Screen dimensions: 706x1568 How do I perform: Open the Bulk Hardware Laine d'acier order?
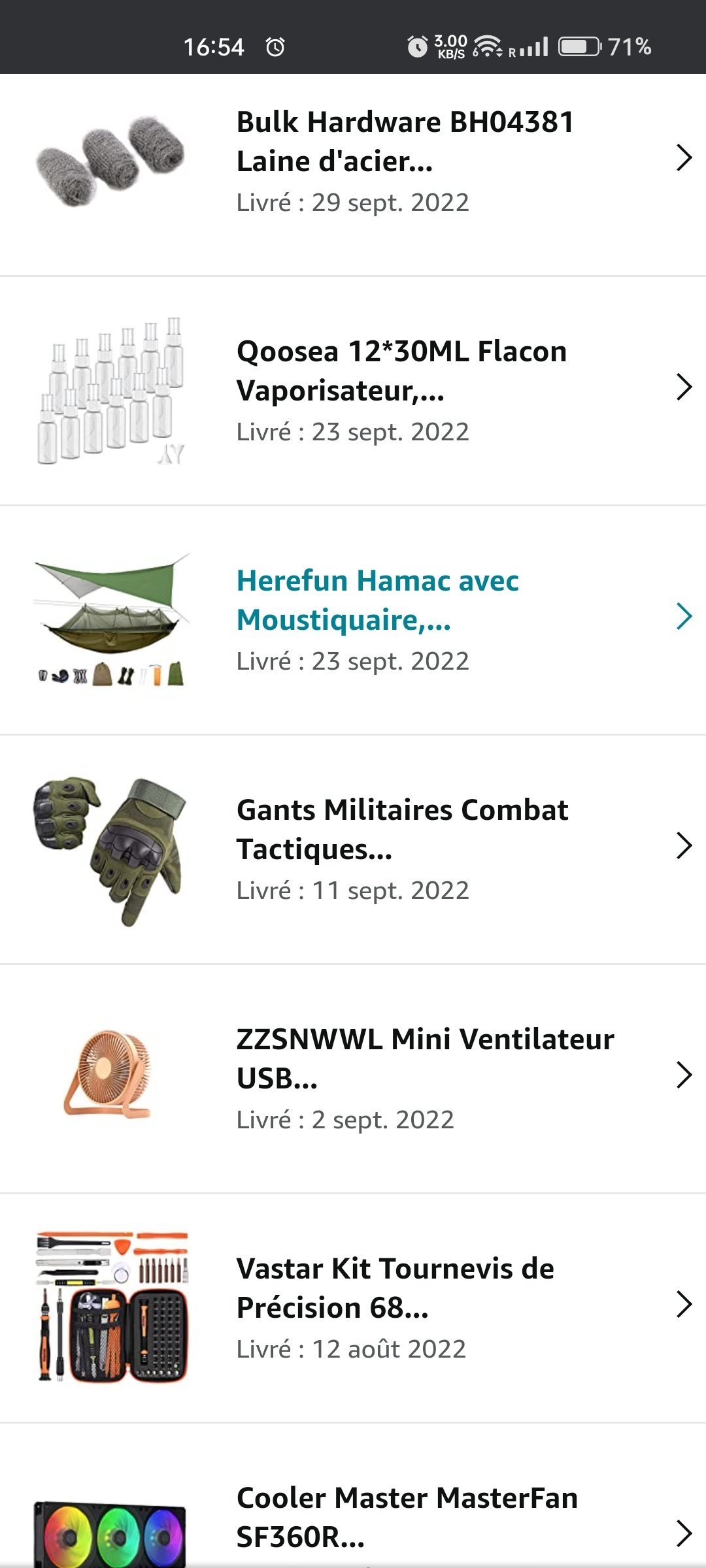[x=353, y=174]
